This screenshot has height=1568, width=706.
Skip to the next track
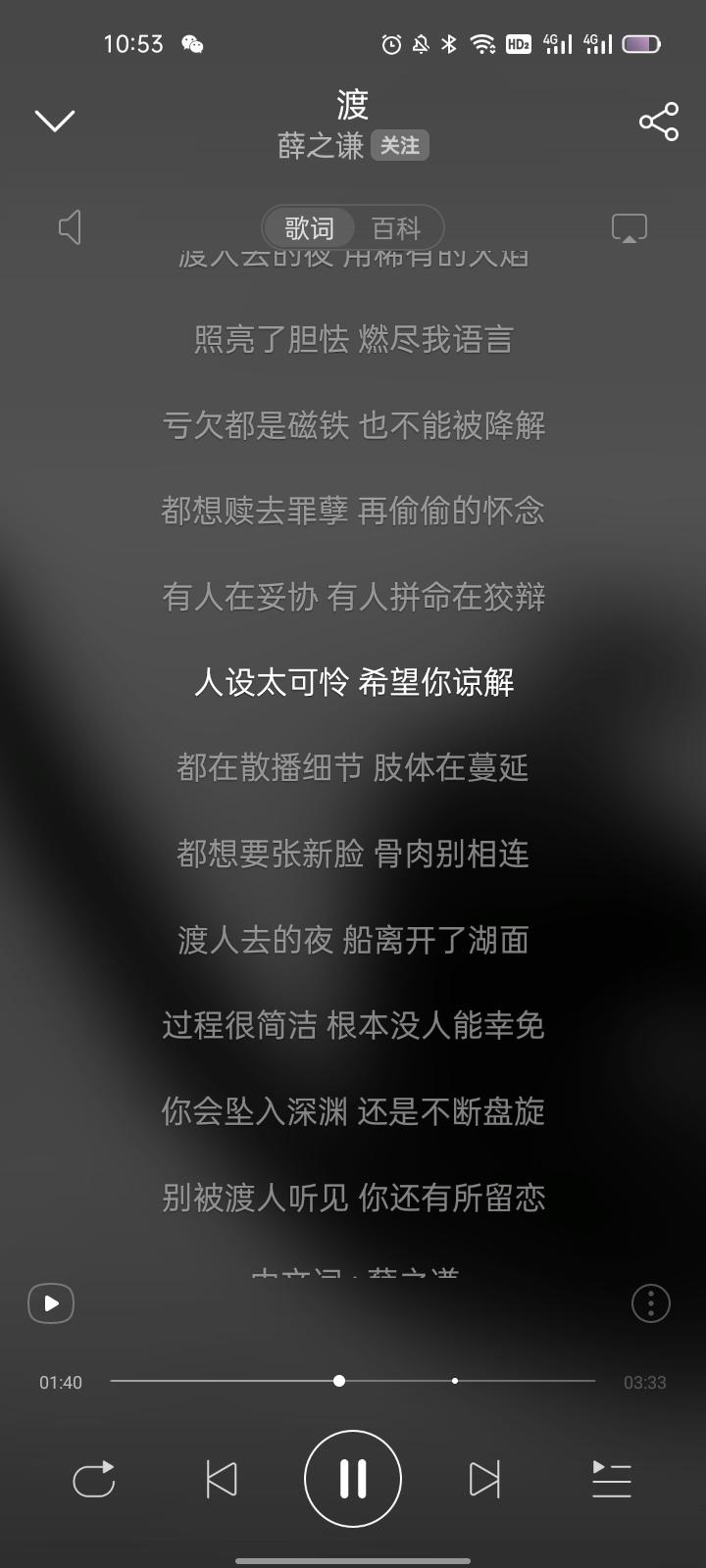coord(484,1479)
